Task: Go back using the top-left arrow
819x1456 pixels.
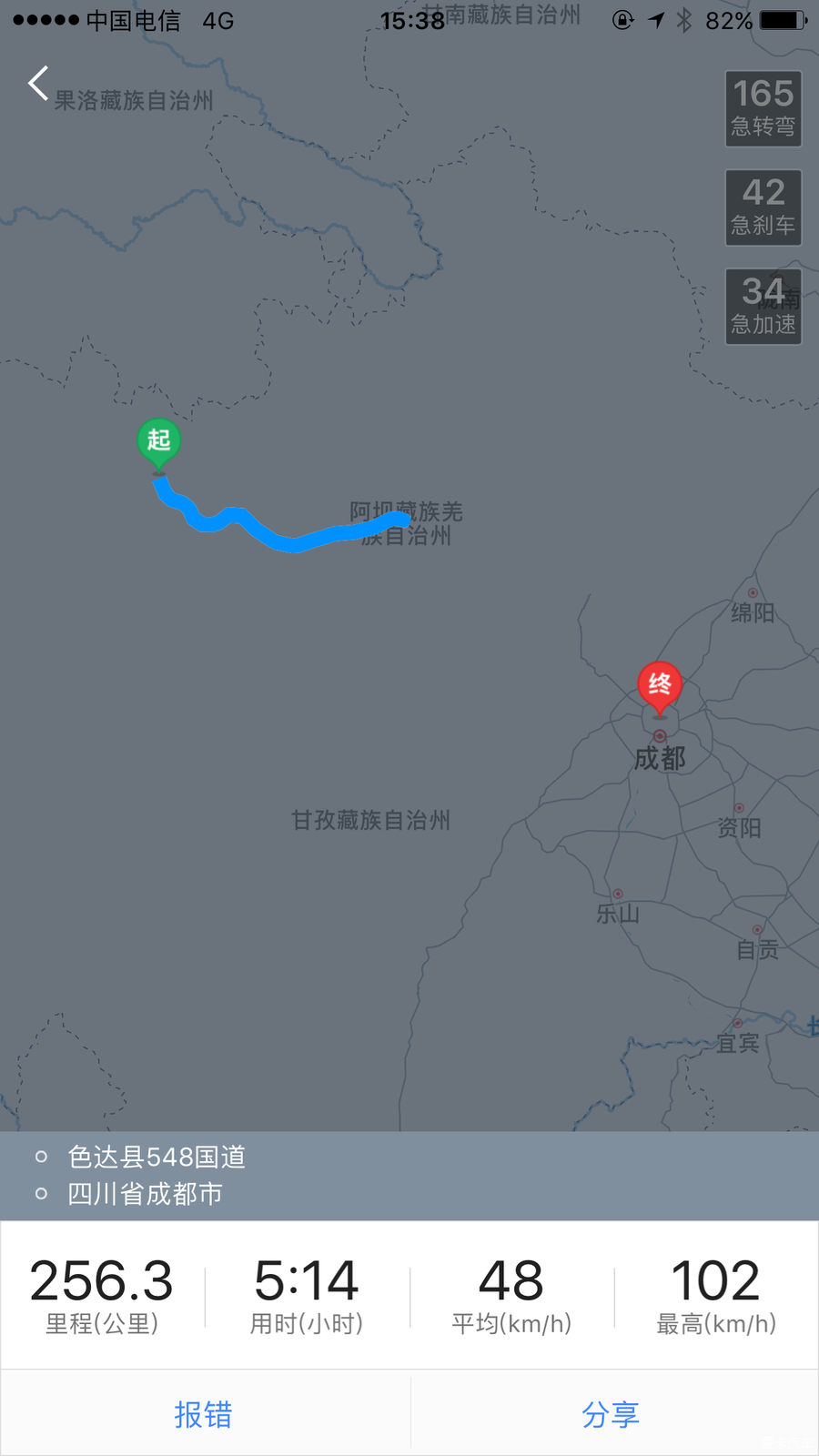Action: click(37, 84)
